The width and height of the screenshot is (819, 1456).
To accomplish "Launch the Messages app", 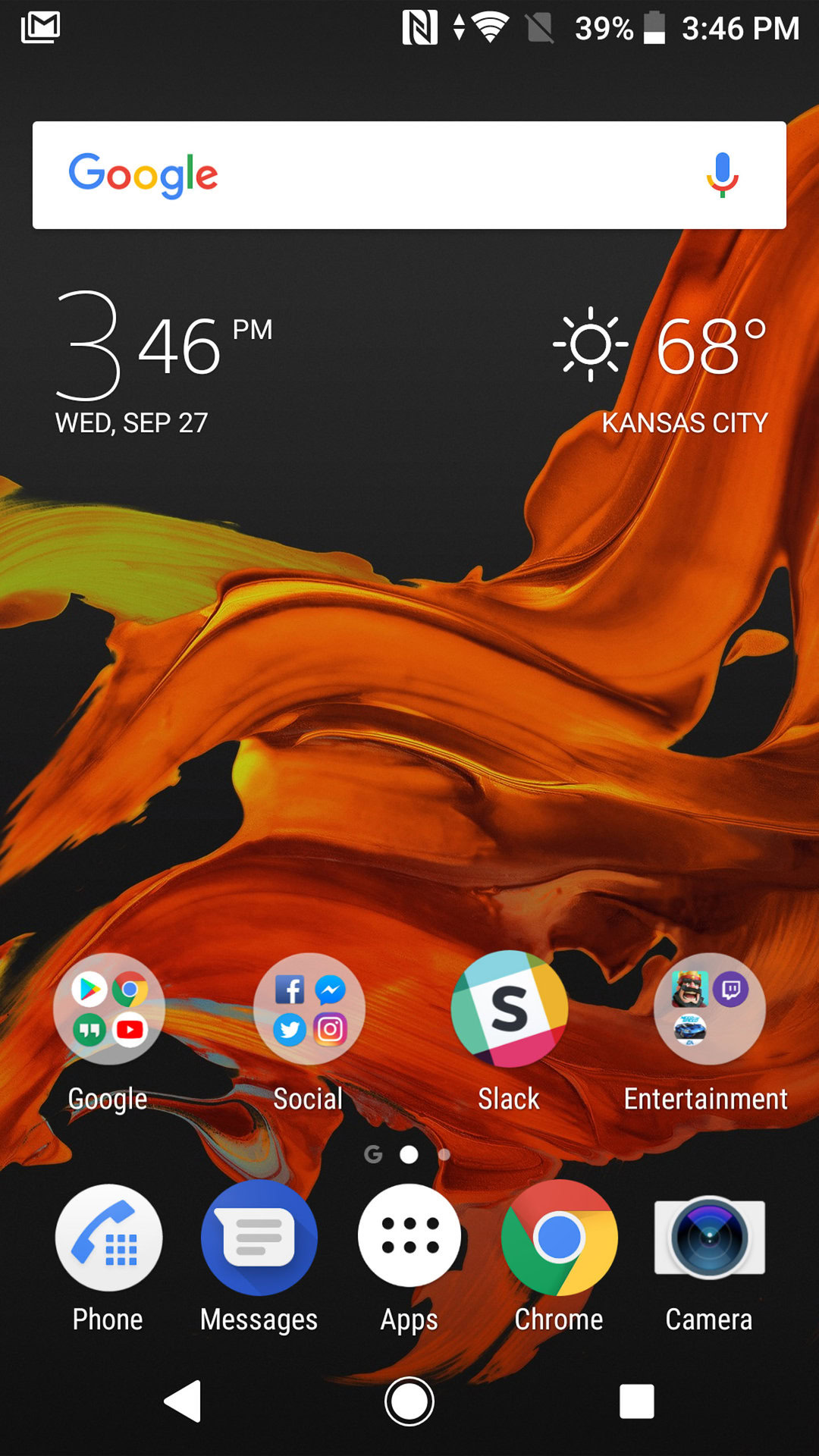I will tap(259, 1238).
